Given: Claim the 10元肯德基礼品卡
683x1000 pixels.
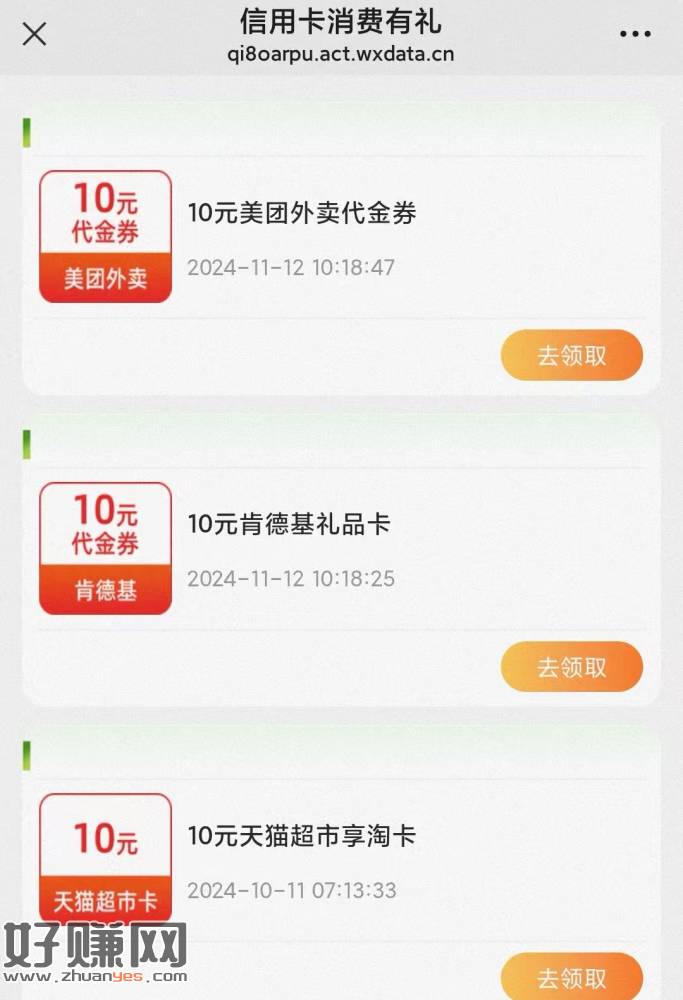Looking at the screenshot, I should (571, 667).
